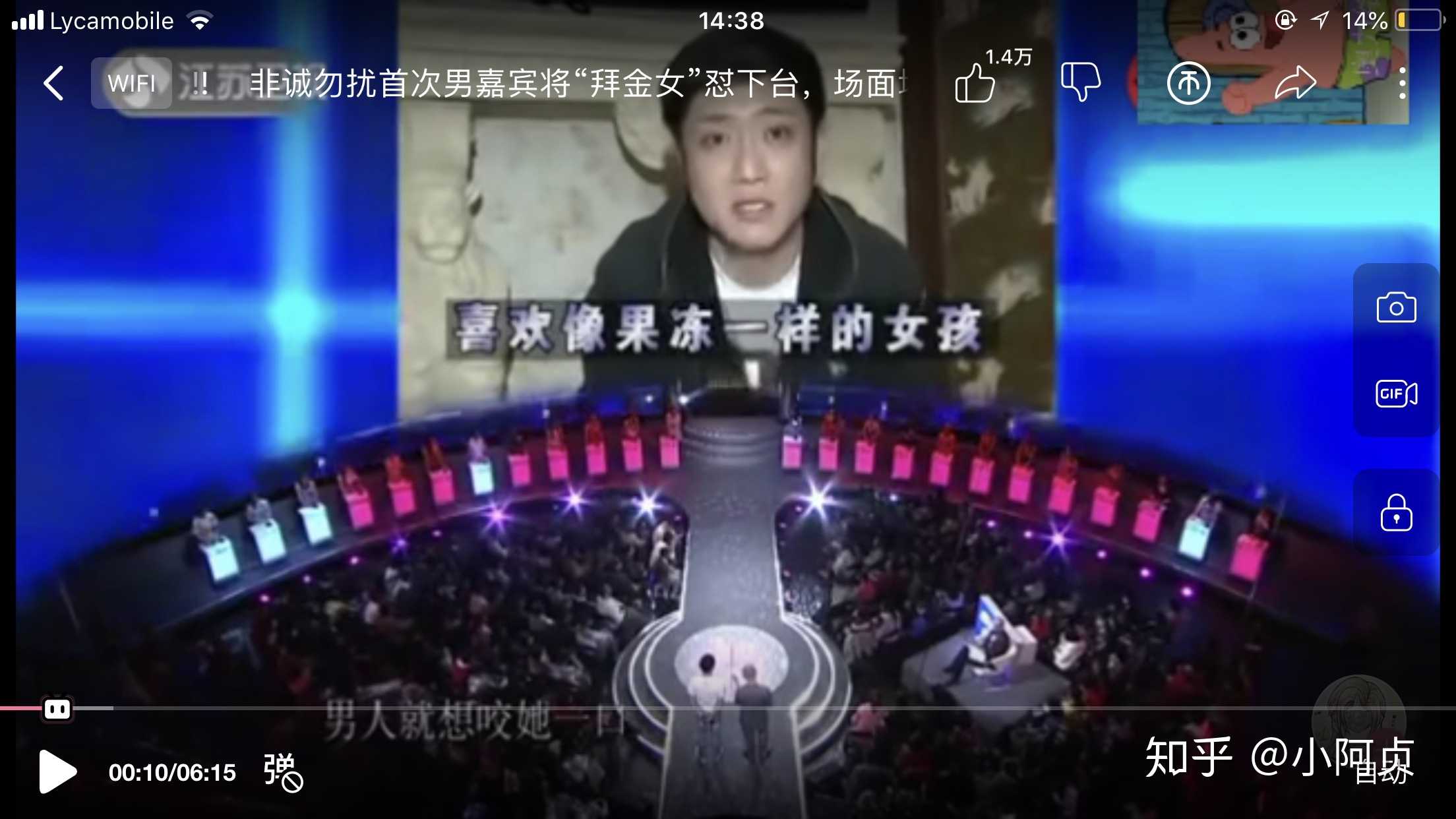Screen dimensions: 1456x819
Task: Play the paused video
Action: [58, 772]
